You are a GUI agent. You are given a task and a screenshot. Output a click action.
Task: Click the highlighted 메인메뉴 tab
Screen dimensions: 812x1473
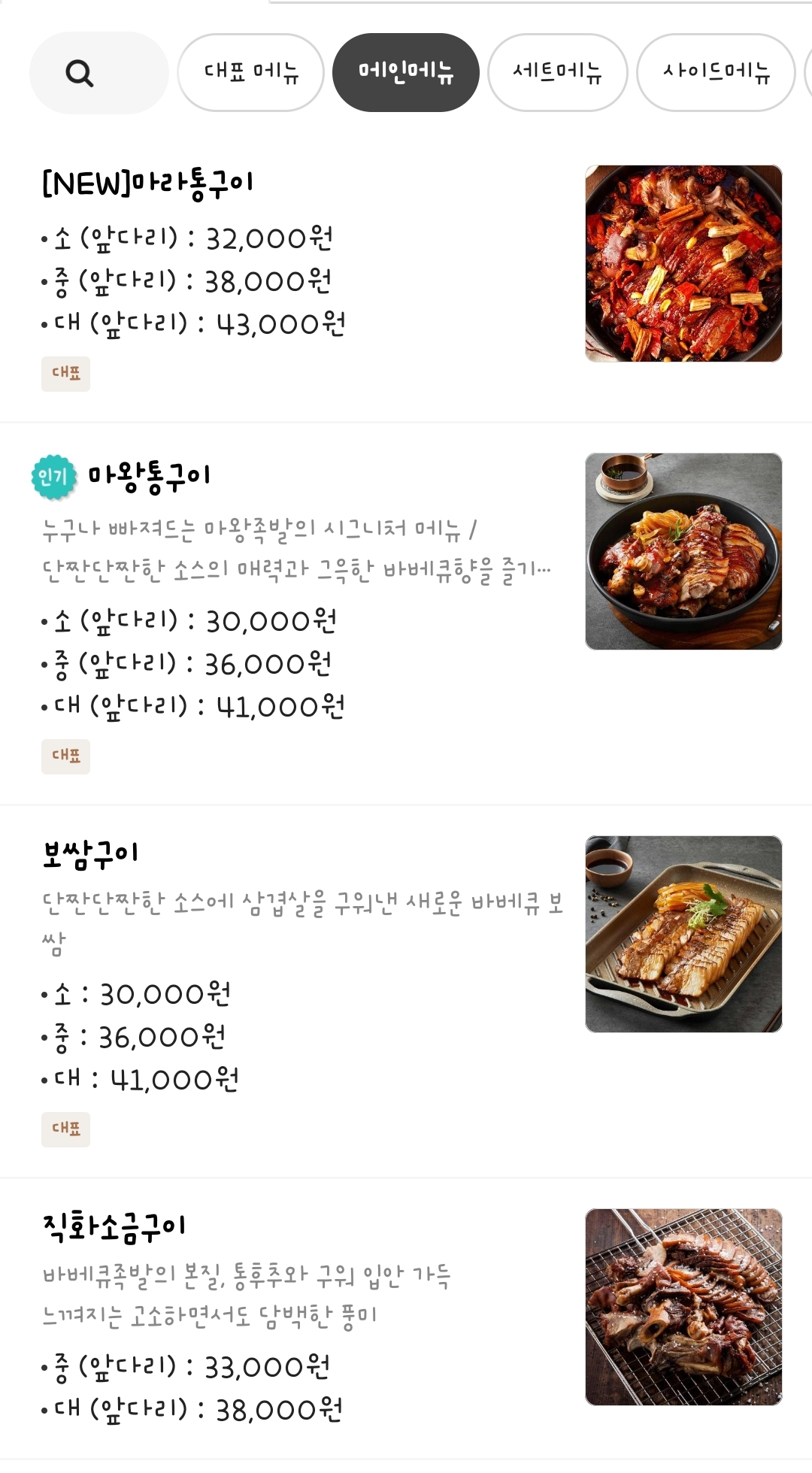(x=406, y=72)
